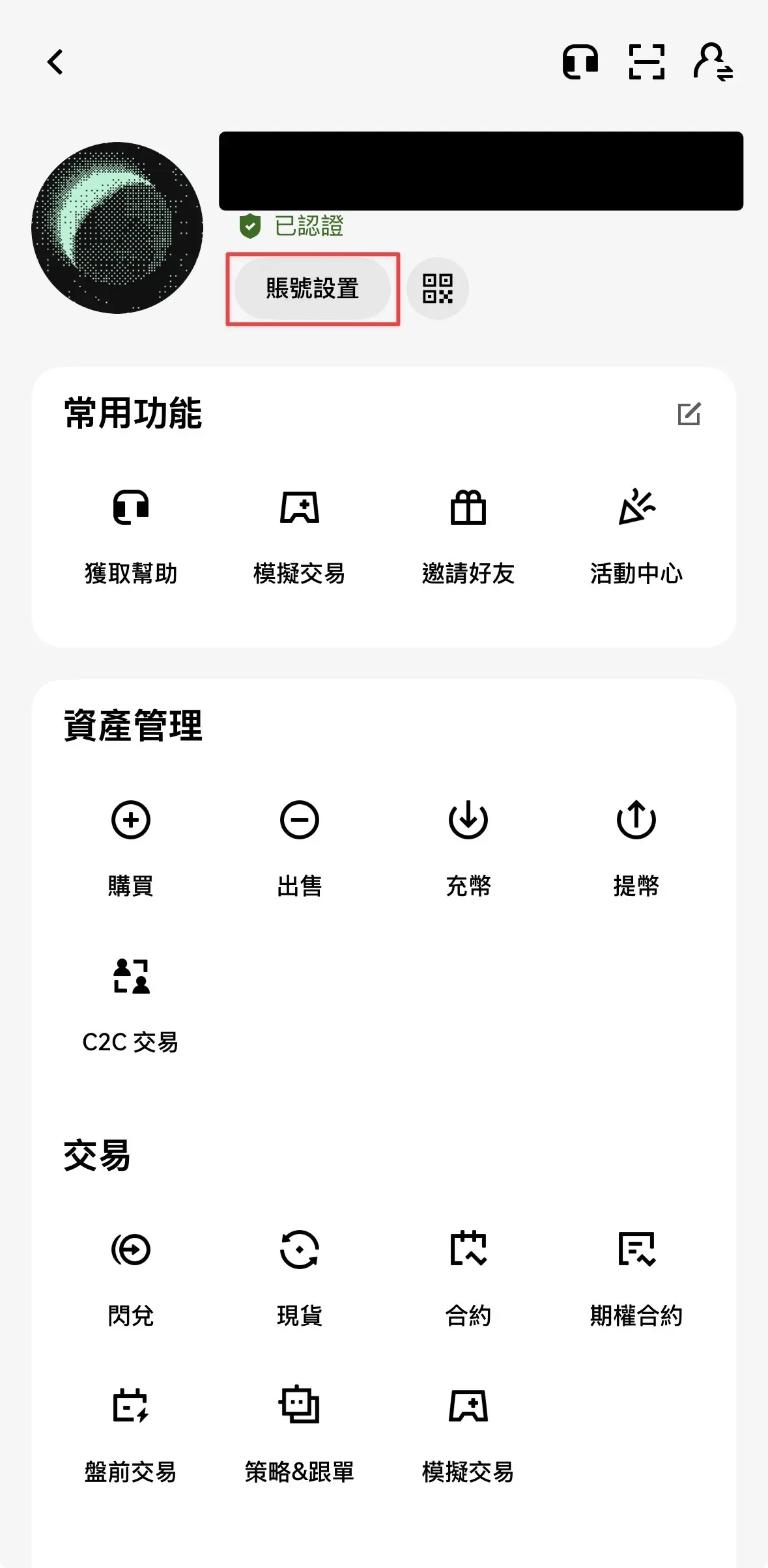Open 賬號設置 account settings

(x=313, y=288)
